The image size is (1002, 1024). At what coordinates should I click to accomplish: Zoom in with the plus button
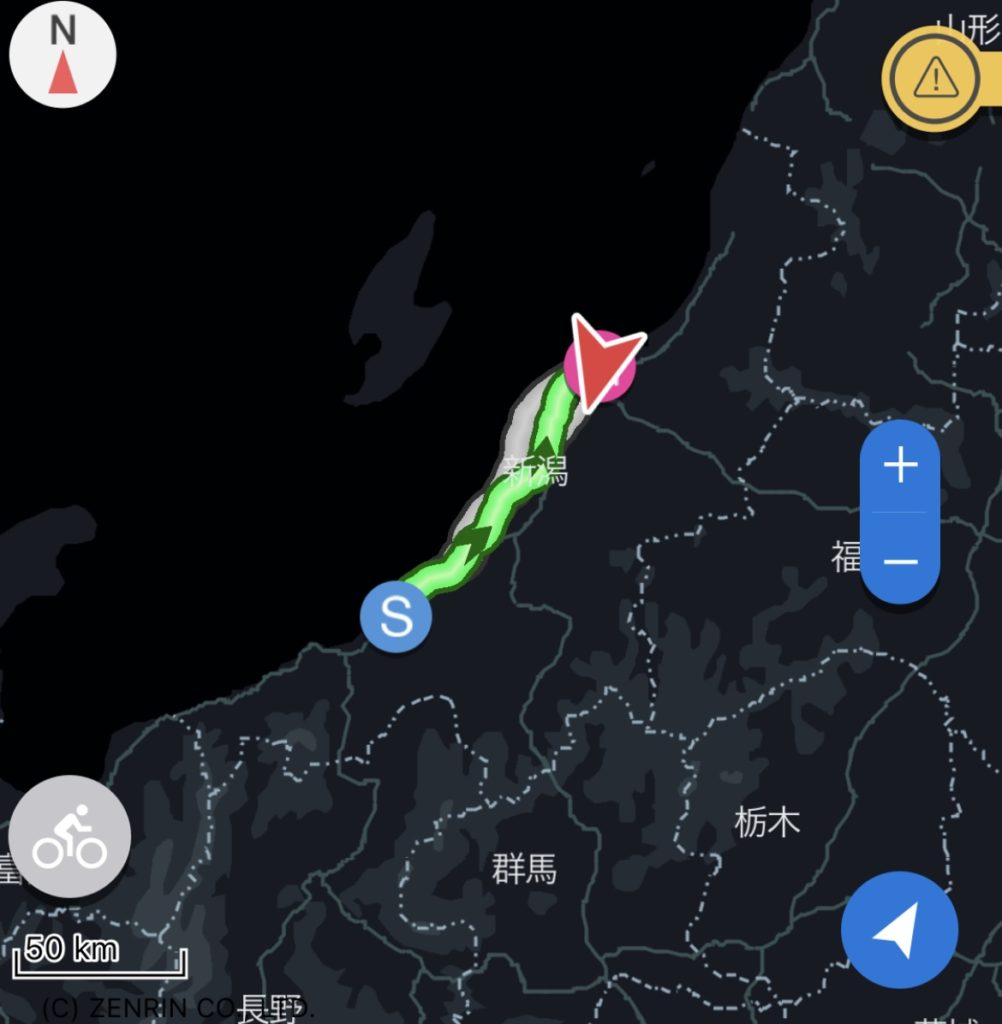pyautogui.click(x=900, y=466)
